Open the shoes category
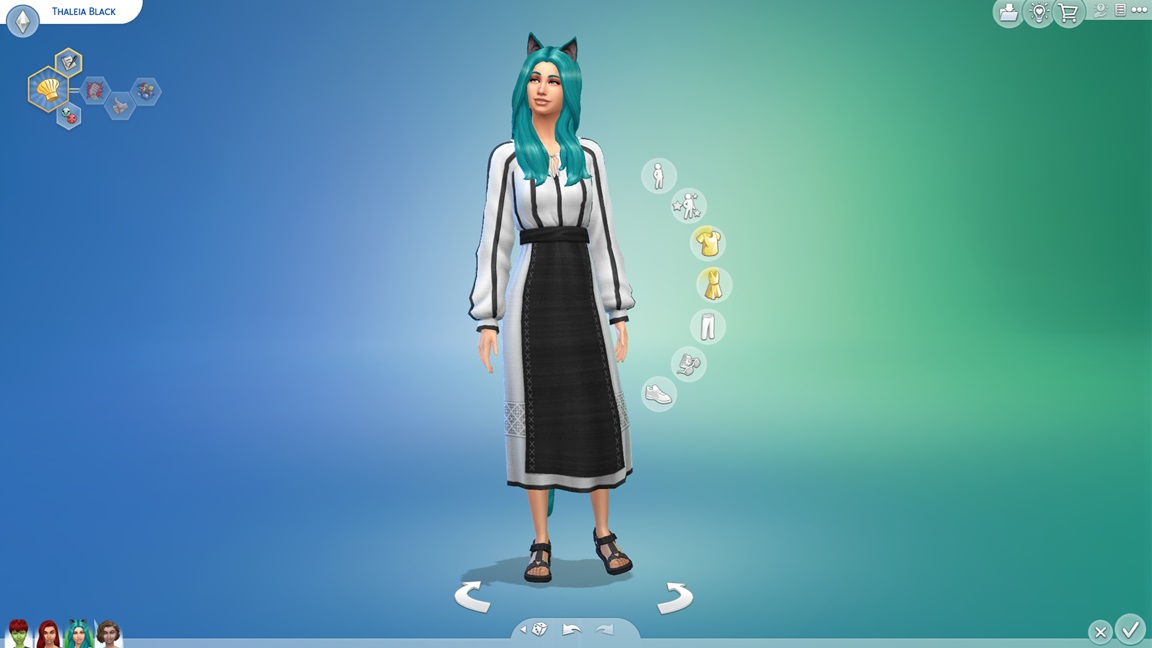Screen dimensions: 1152x648 click(x=658, y=394)
